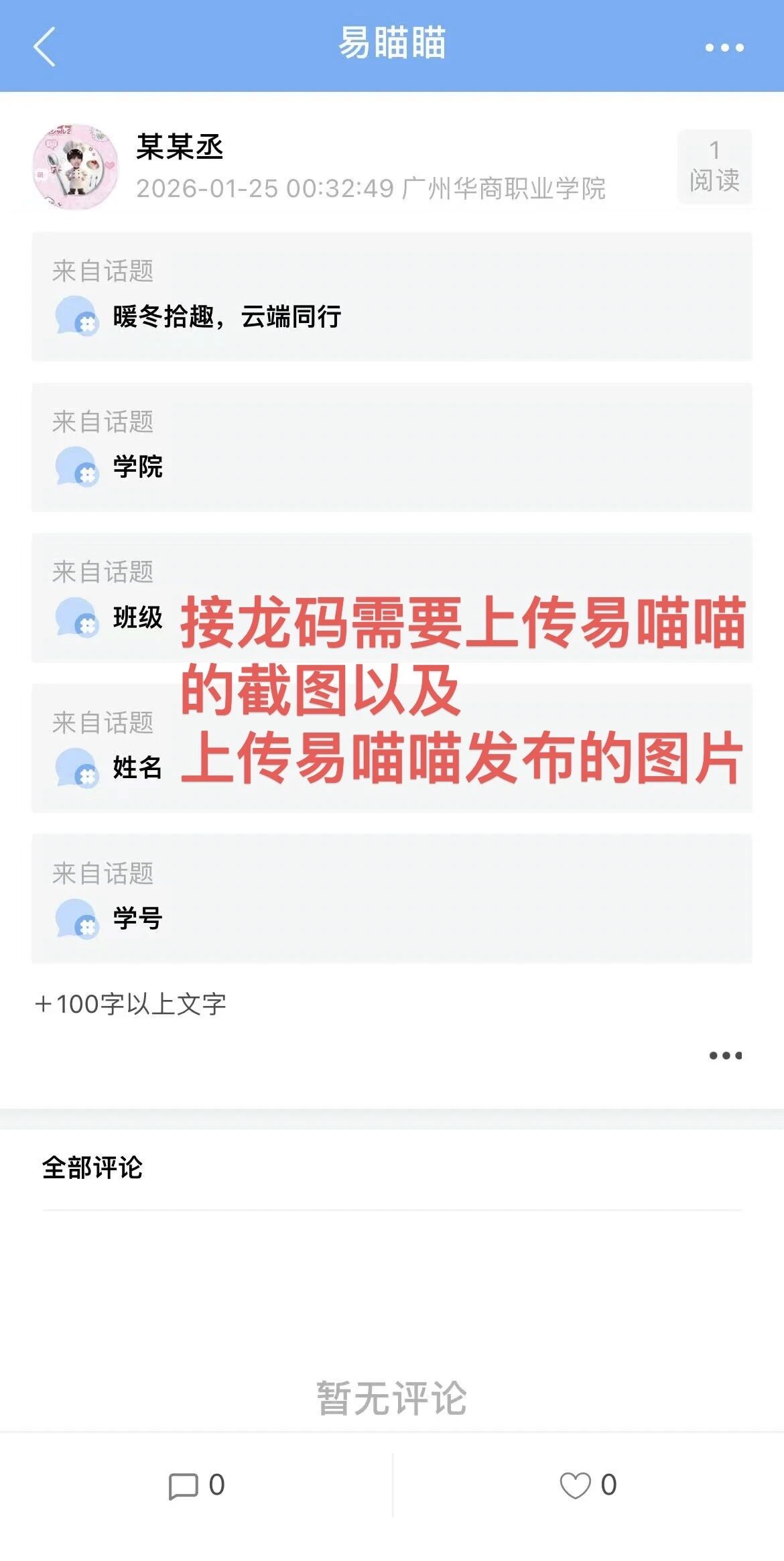784x1561 pixels.
Task: Tap the comment icon at bottom
Action: click(x=184, y=1487)
